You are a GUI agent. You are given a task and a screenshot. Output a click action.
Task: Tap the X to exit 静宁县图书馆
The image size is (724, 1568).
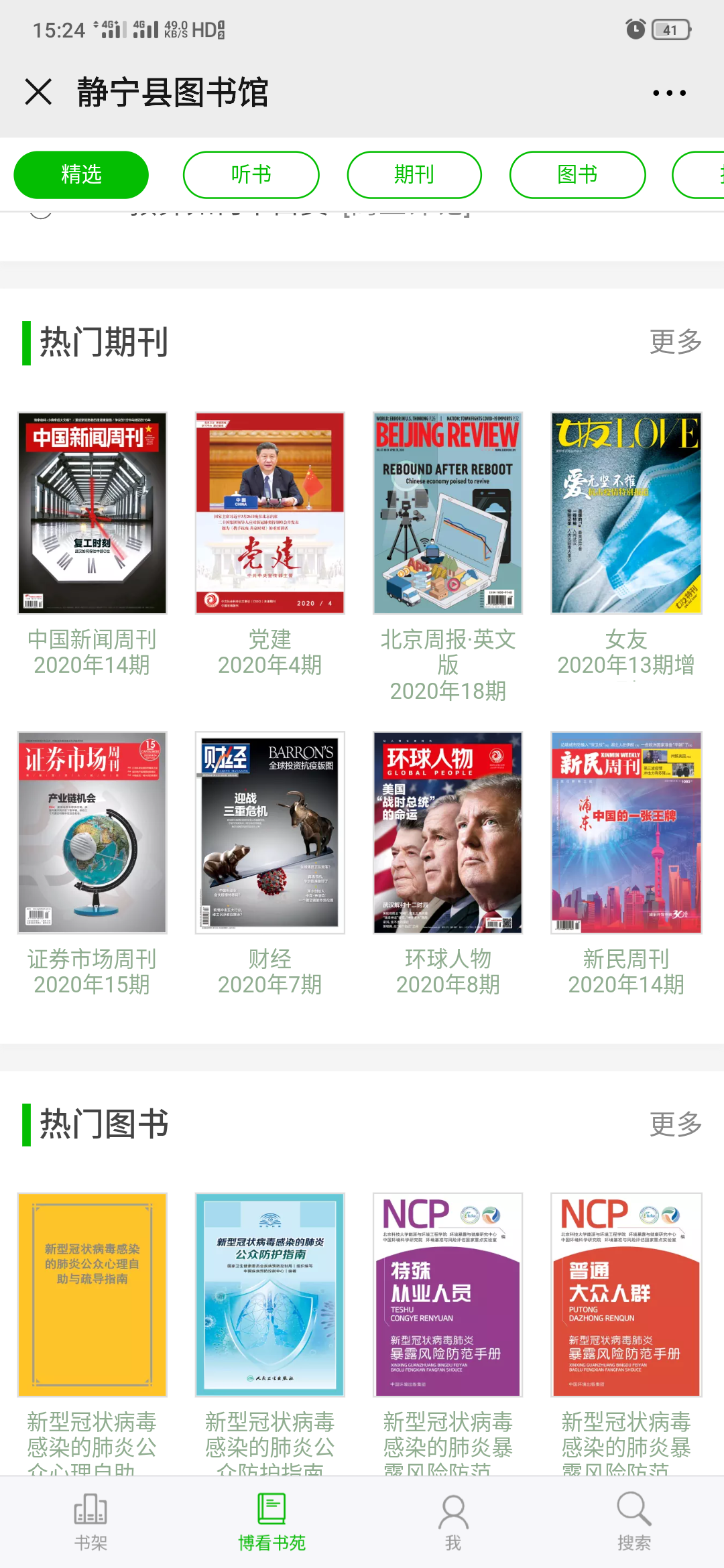[x=38, y=92]
